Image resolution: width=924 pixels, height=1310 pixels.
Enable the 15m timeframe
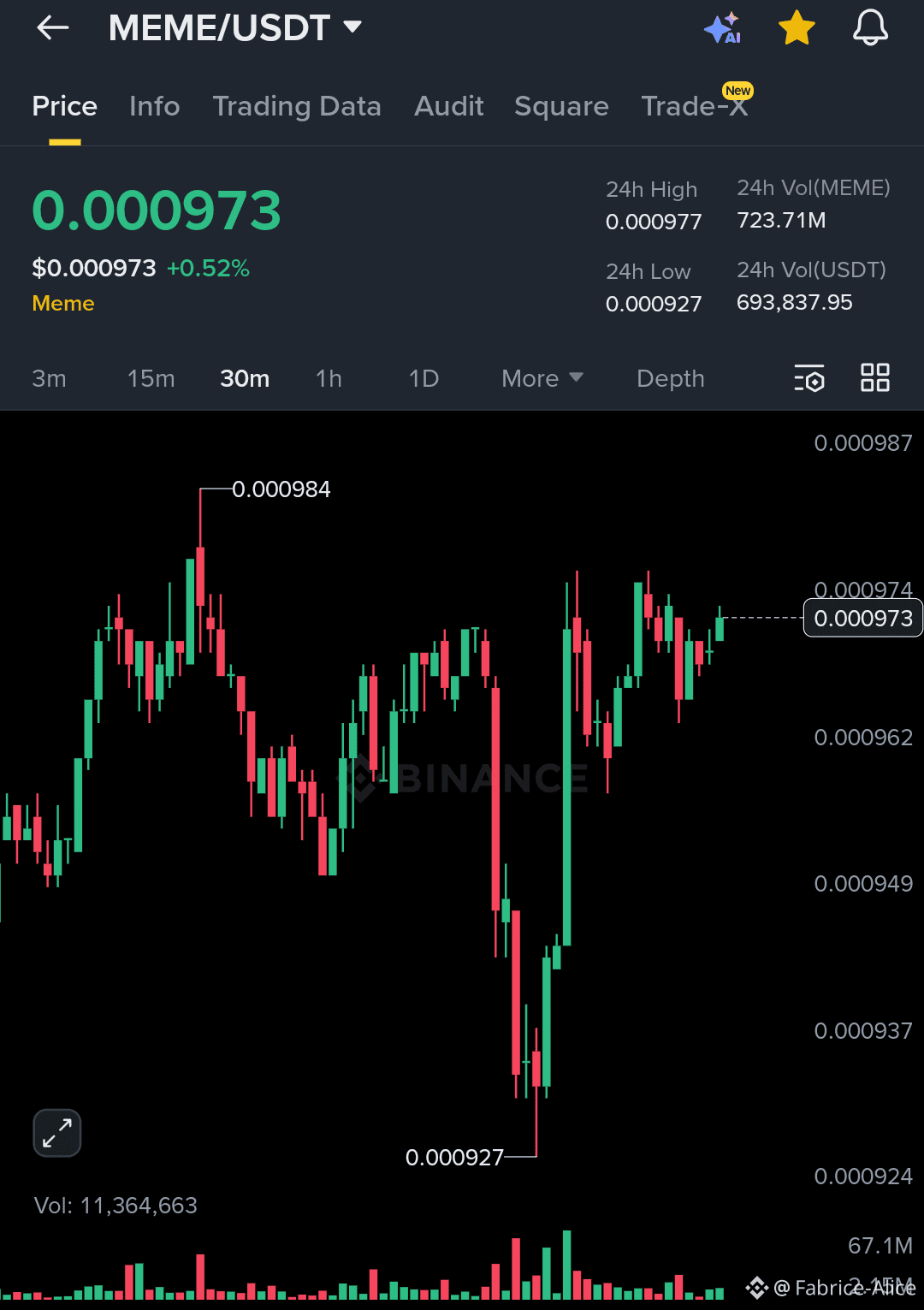(151, 377)
